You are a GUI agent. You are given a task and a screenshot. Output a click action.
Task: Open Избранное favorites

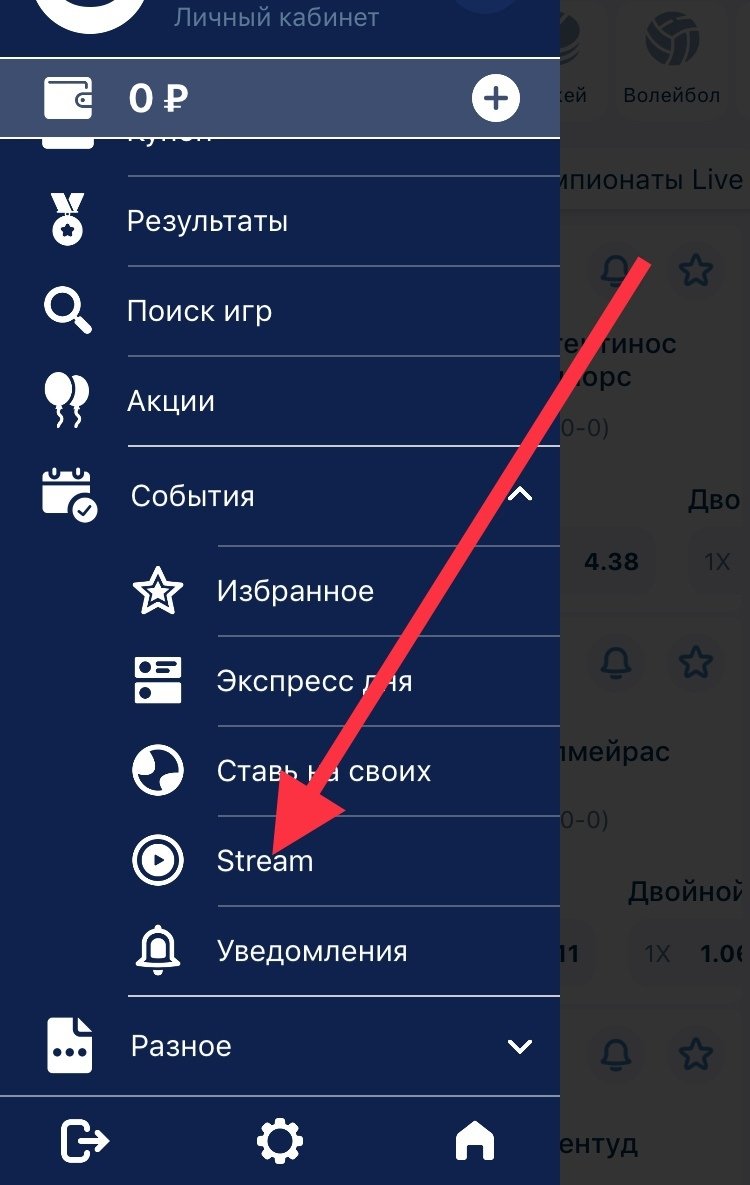pyautogui.click(x=295, y=591)
